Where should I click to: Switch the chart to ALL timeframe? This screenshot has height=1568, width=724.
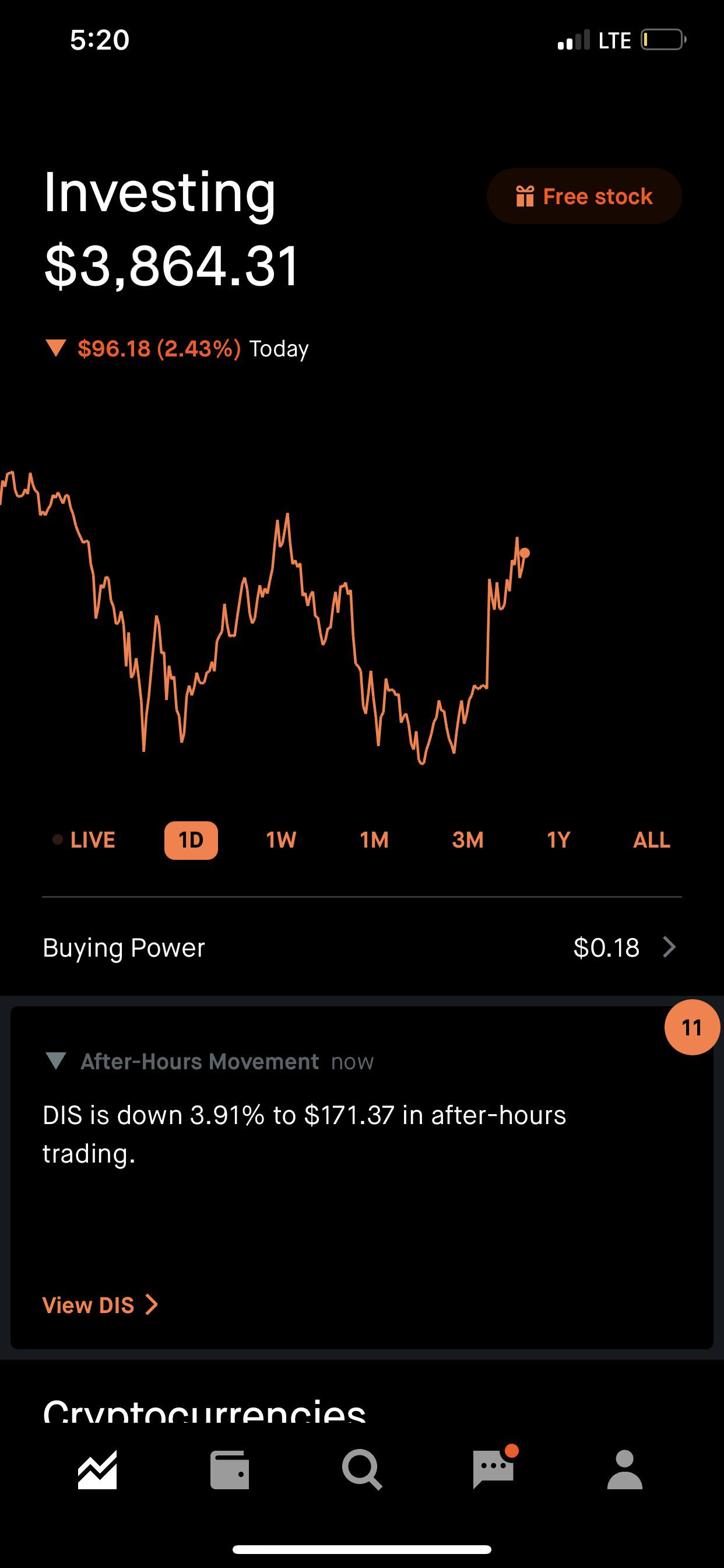[x=651, y=839]
